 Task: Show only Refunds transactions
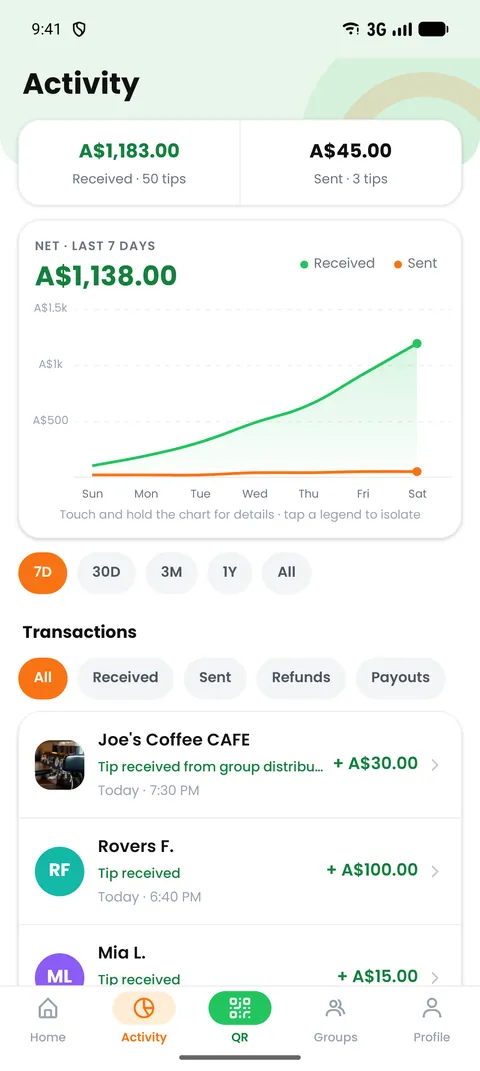tap(301, 678)
